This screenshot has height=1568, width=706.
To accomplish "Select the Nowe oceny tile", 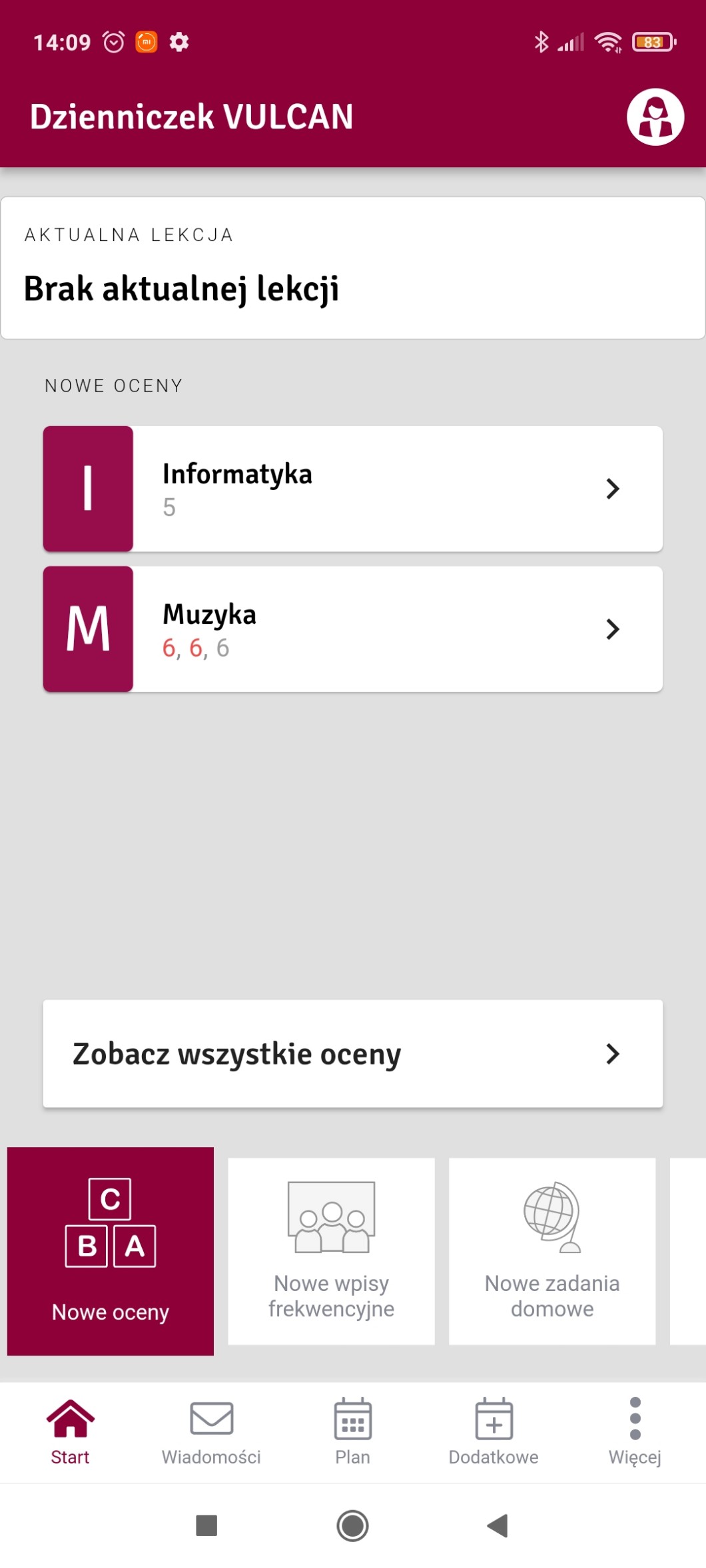I will pos(111,1250).
